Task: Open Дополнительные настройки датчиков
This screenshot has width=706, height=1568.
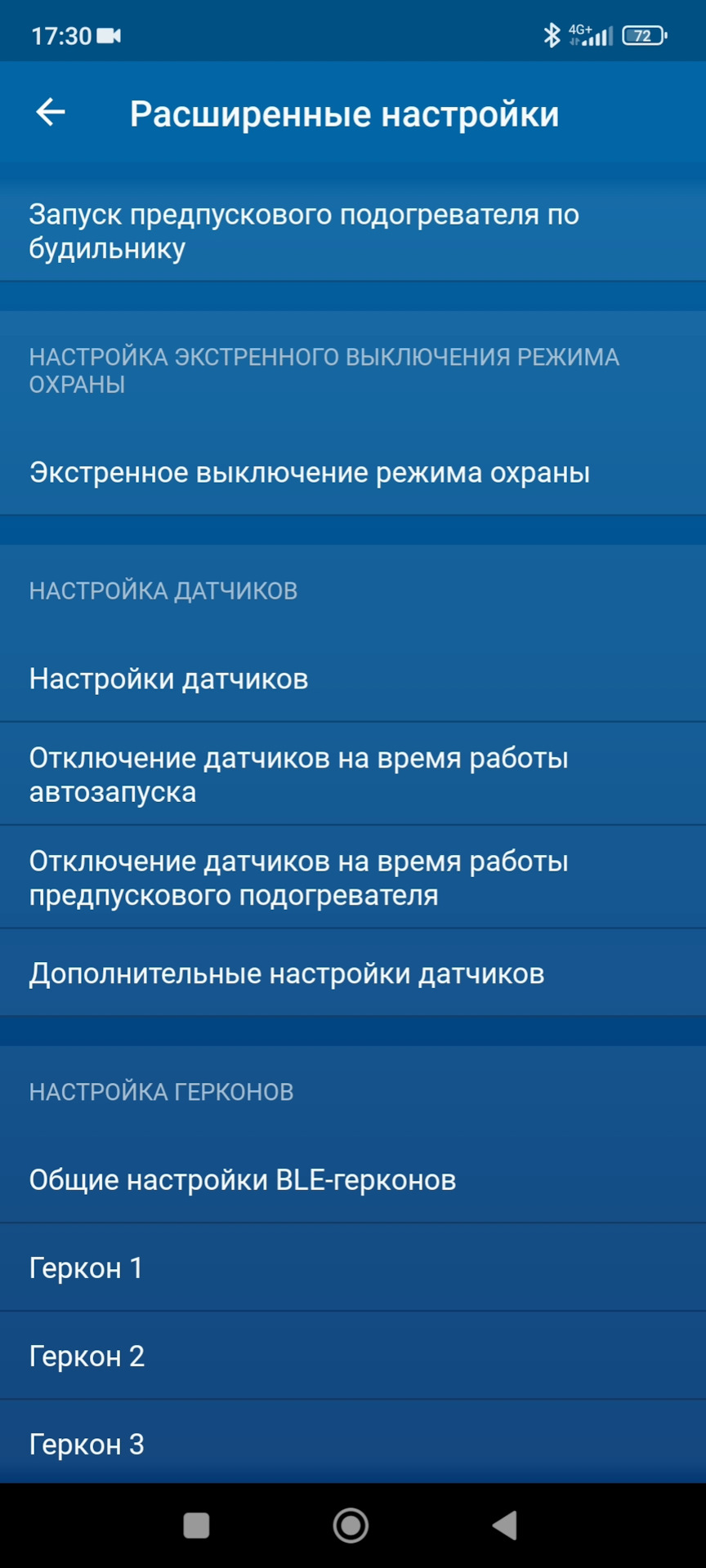Action: (353, 973)
